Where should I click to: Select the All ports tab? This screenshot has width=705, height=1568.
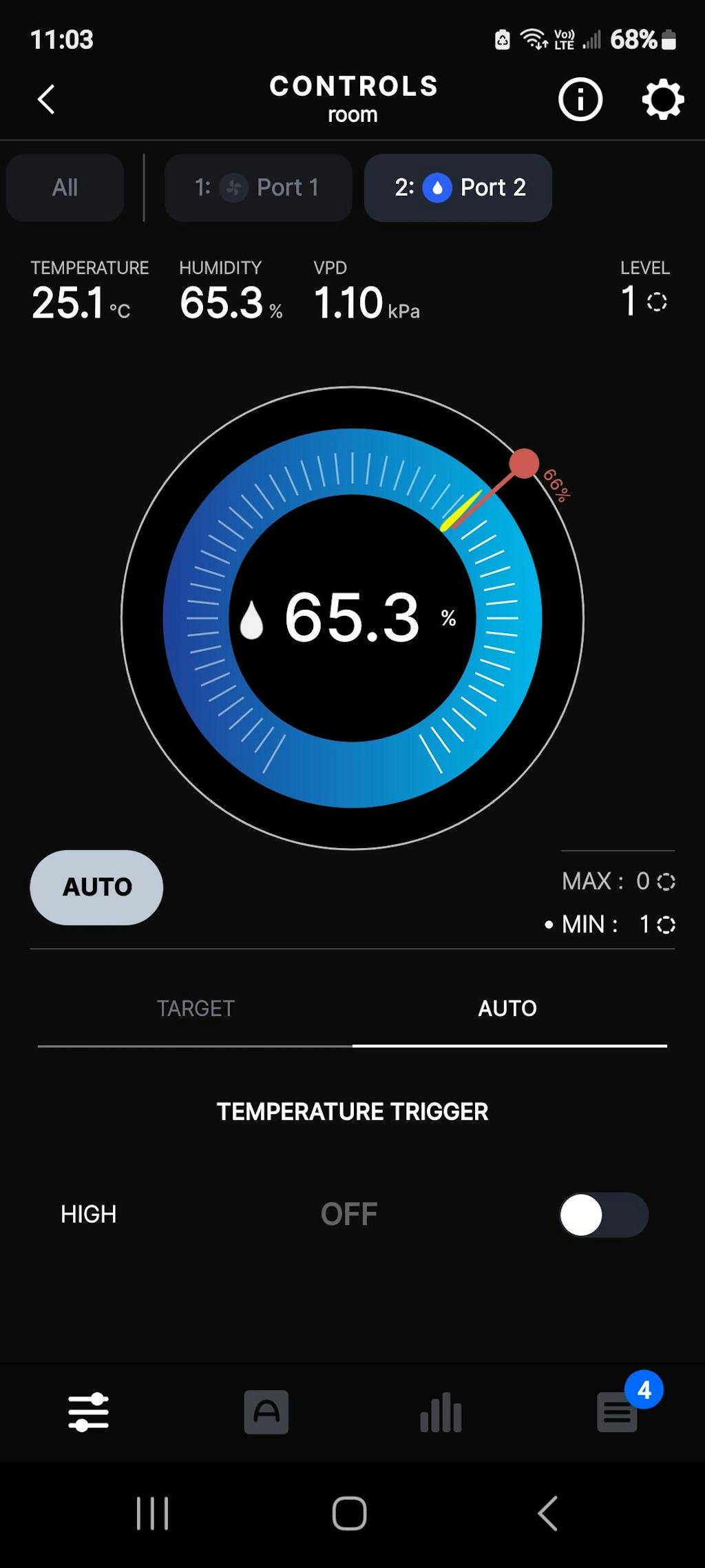pyautogui.click(x=65, y=187)
